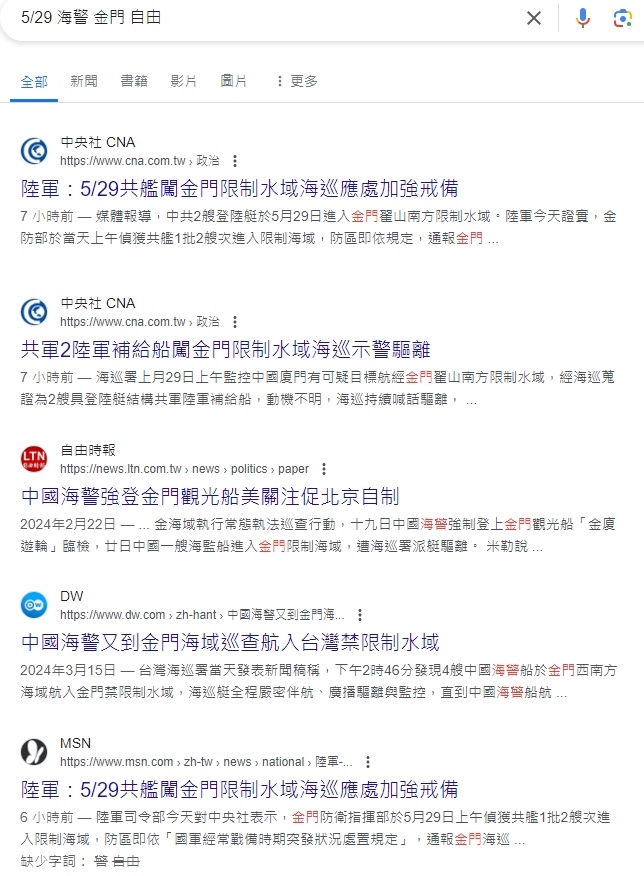644x876 pixels.
Task: Expand the 更多 filter menu
Action: [x=296, y=81]
